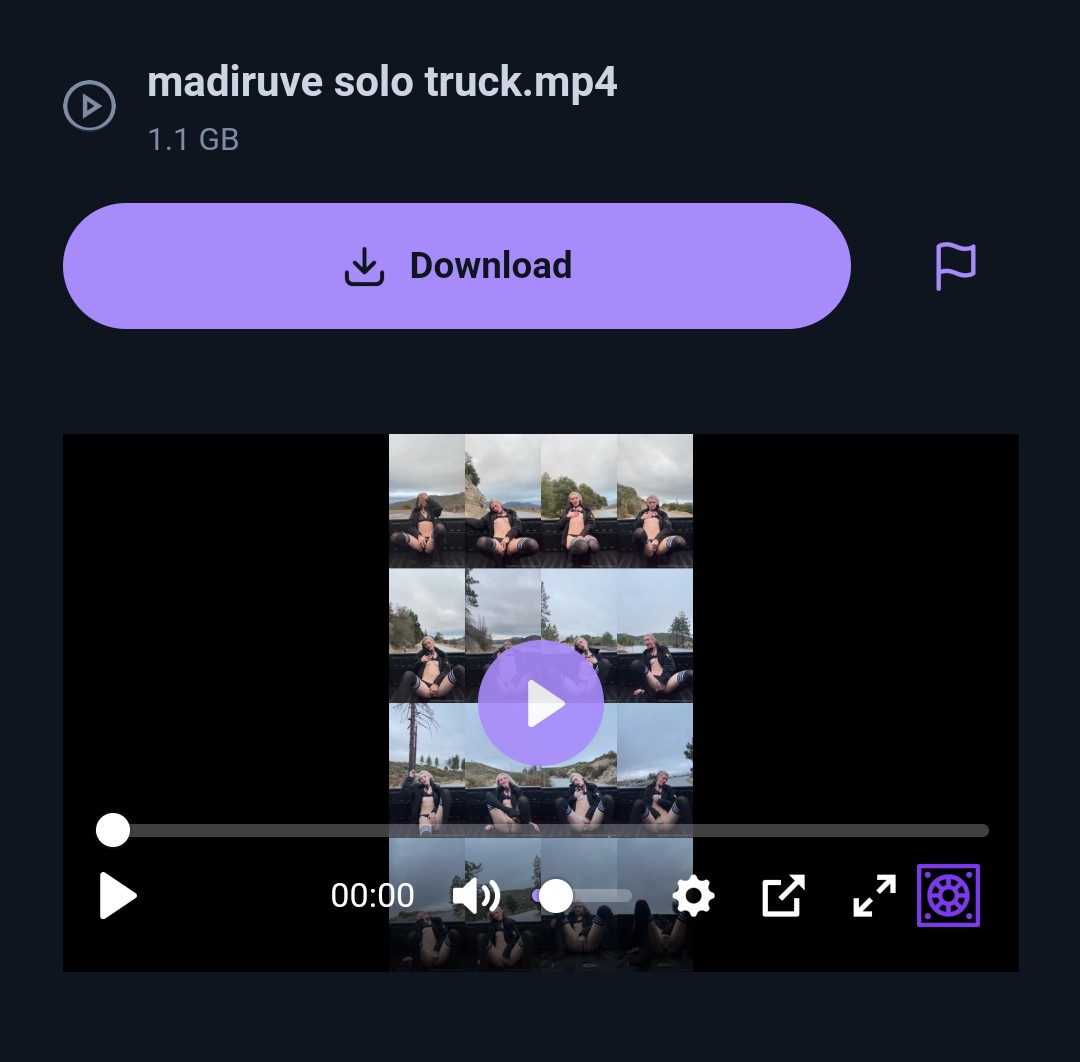Viewport: 1080px width, 1062px height.
Task: Enter fullscreen mode
Action: (x=874, y=896)
